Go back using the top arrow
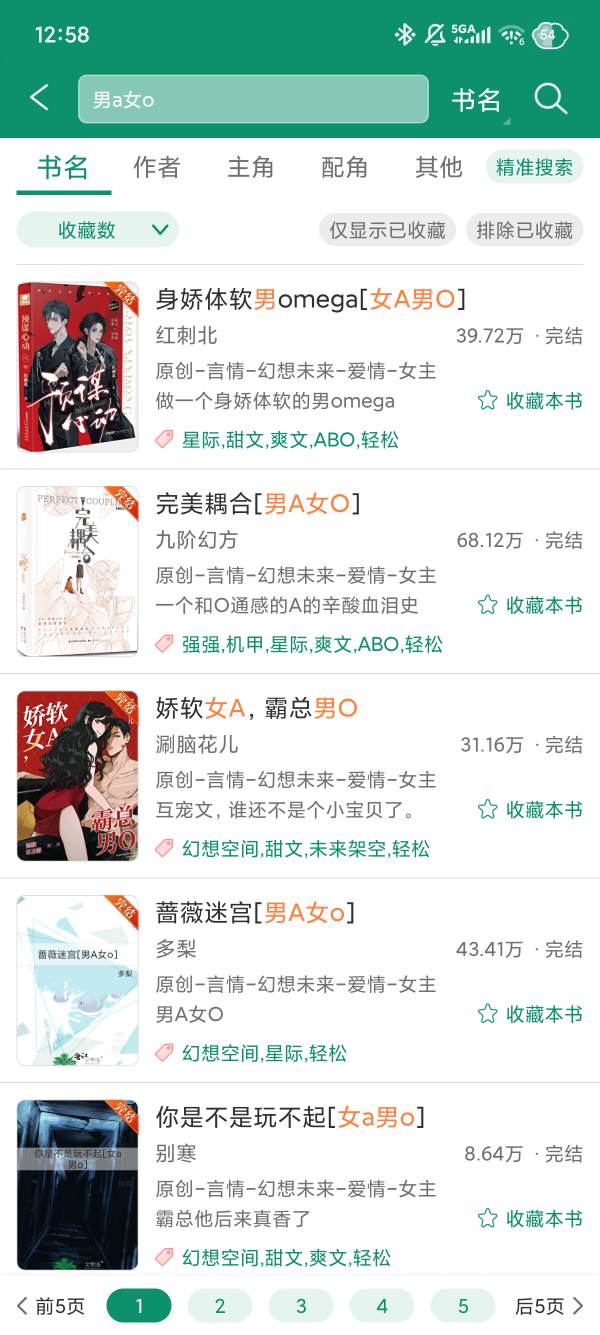This screenshot has width=600, height=1335. [x=39, y=98]
